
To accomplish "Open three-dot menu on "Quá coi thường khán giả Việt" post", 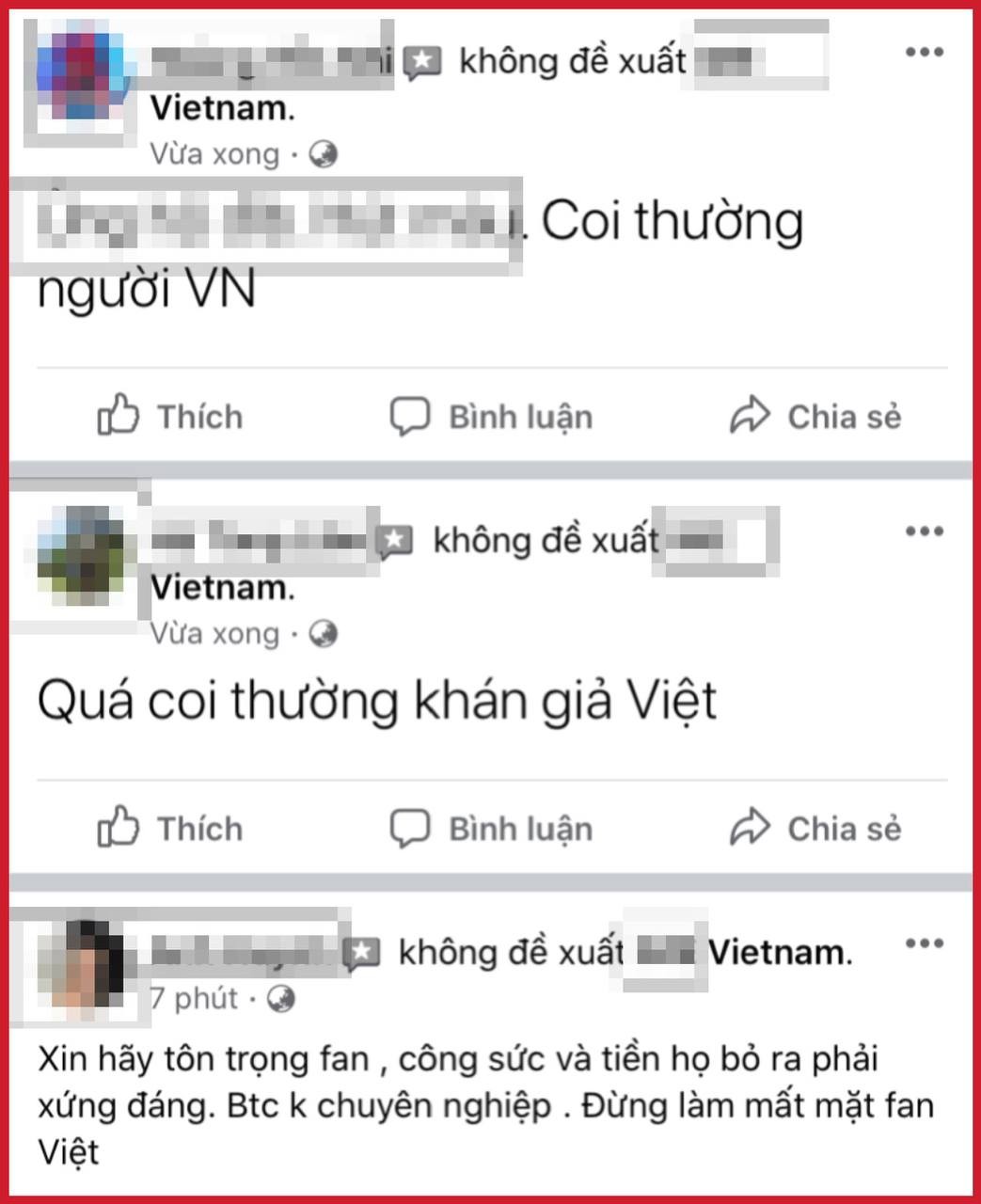I will (x=924, y=531).
